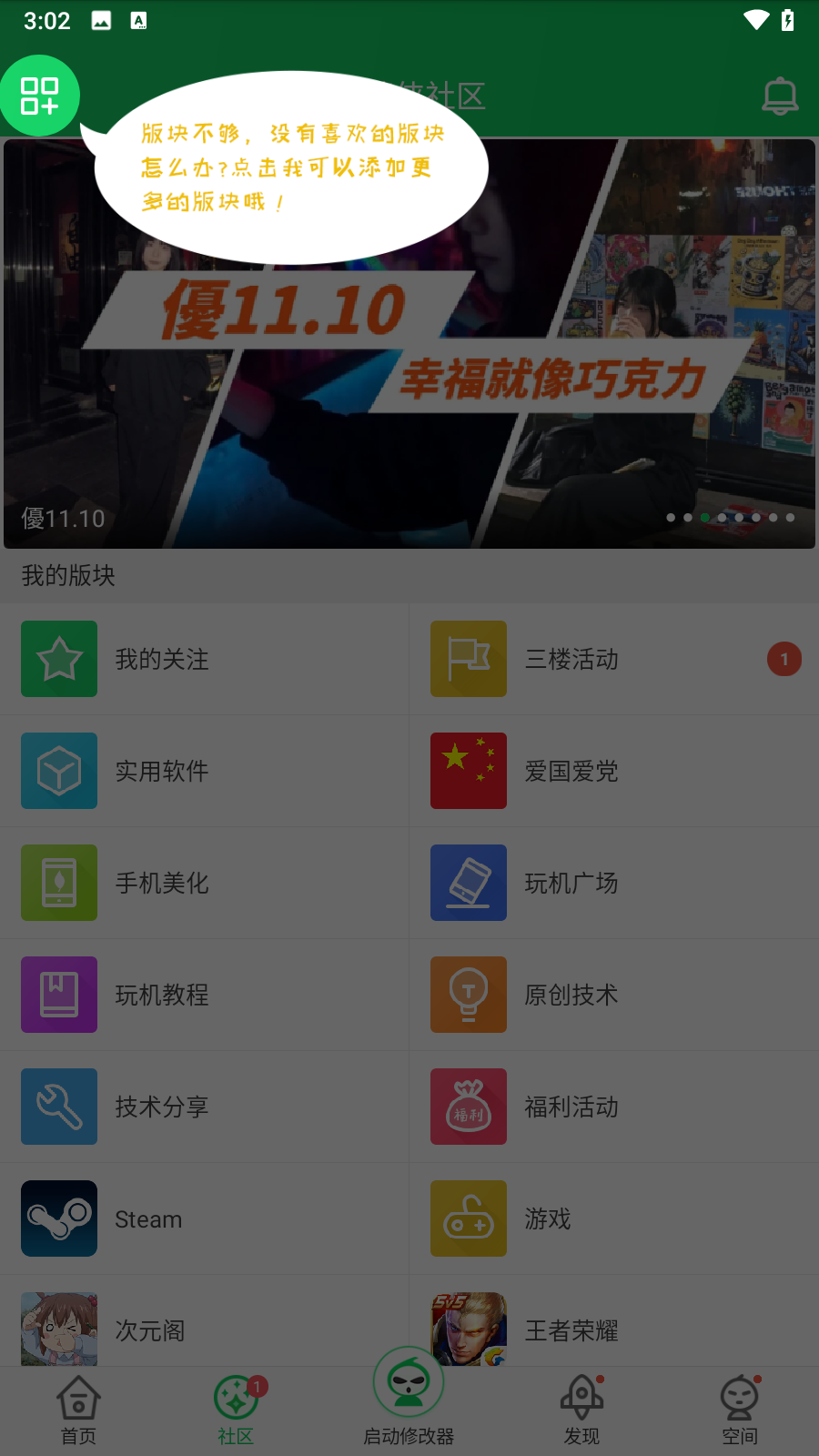
Task: Go to 空间 tab
Action: (739, 1410)
